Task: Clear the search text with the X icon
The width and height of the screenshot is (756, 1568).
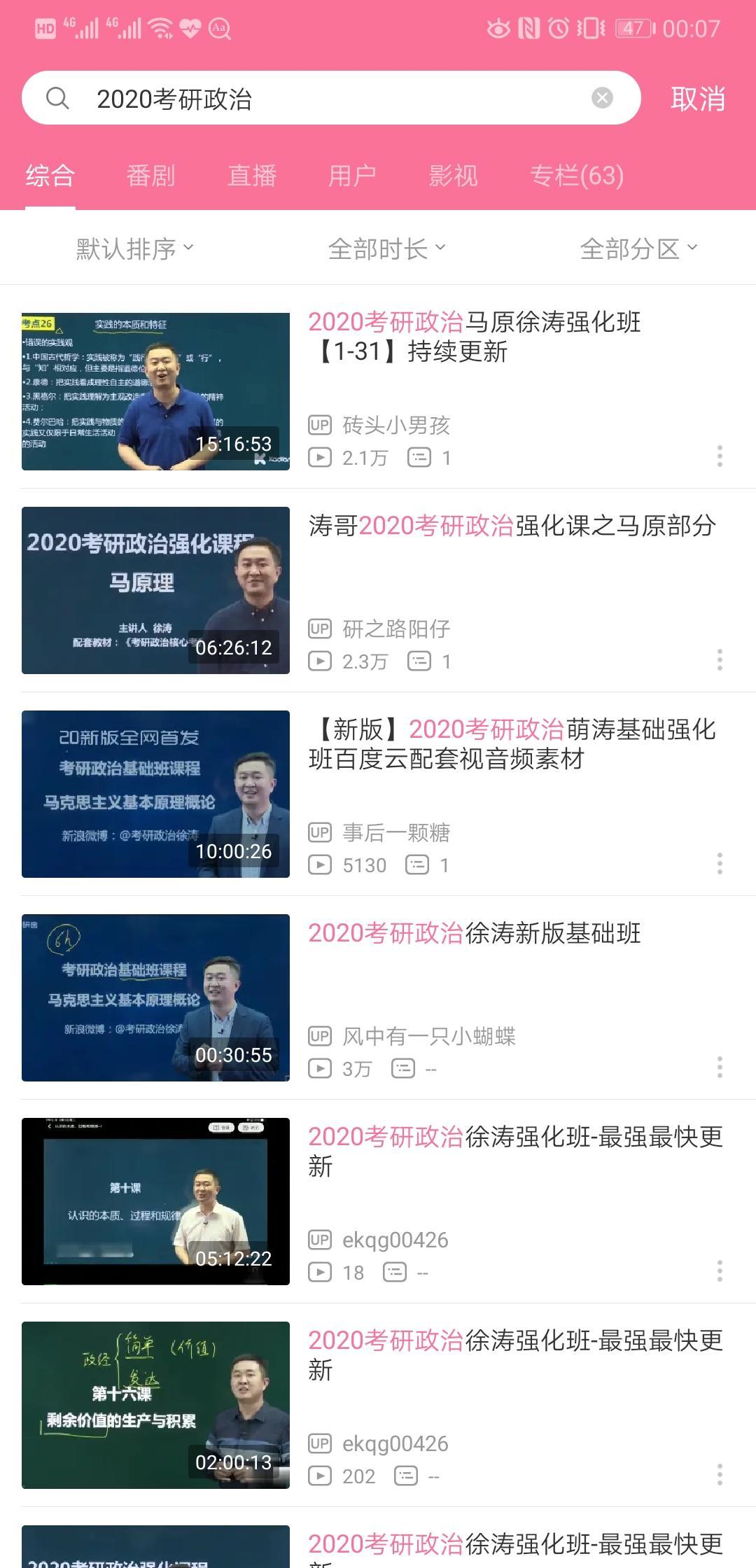Action: pos(601,99)
